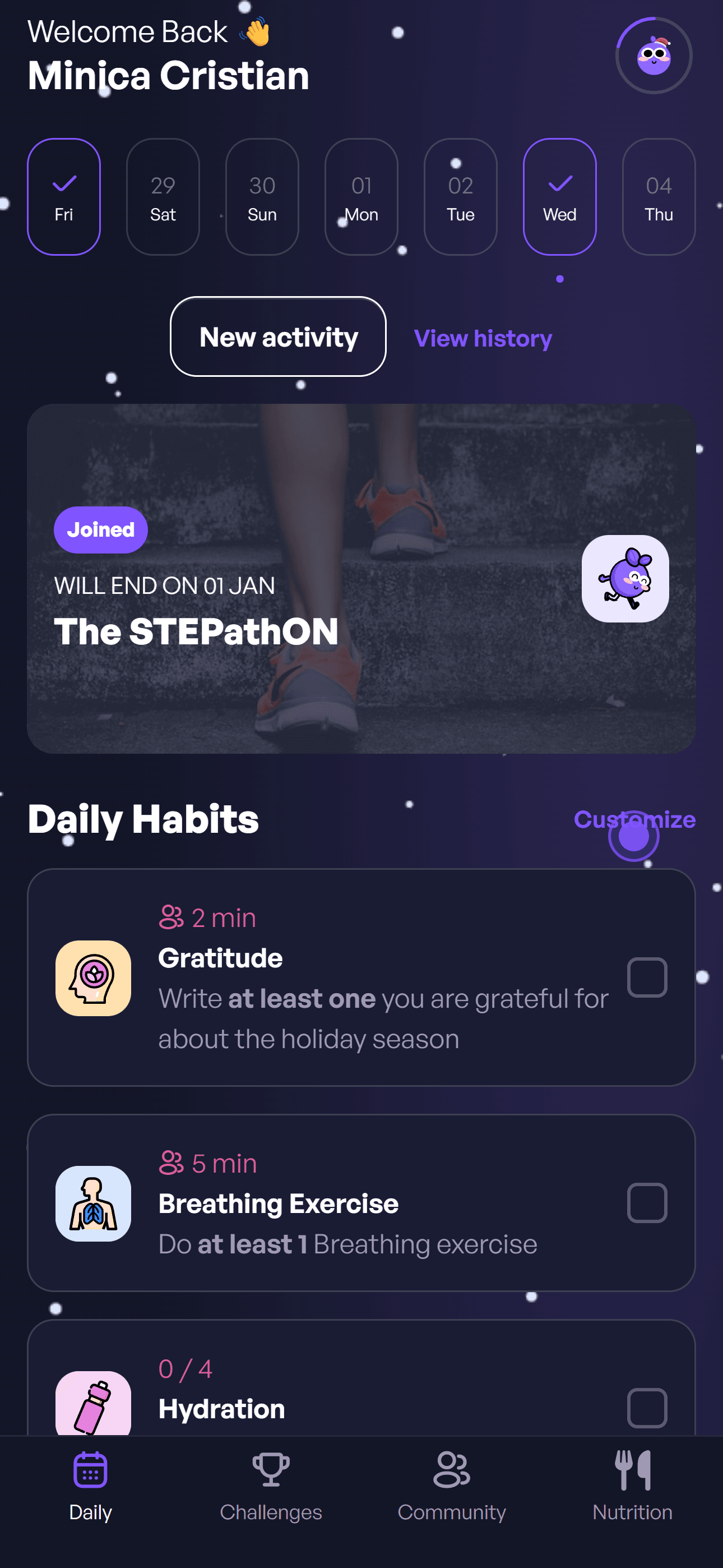Open the Nutrition tab
723x1568 pixels.
click(632, 1485)
